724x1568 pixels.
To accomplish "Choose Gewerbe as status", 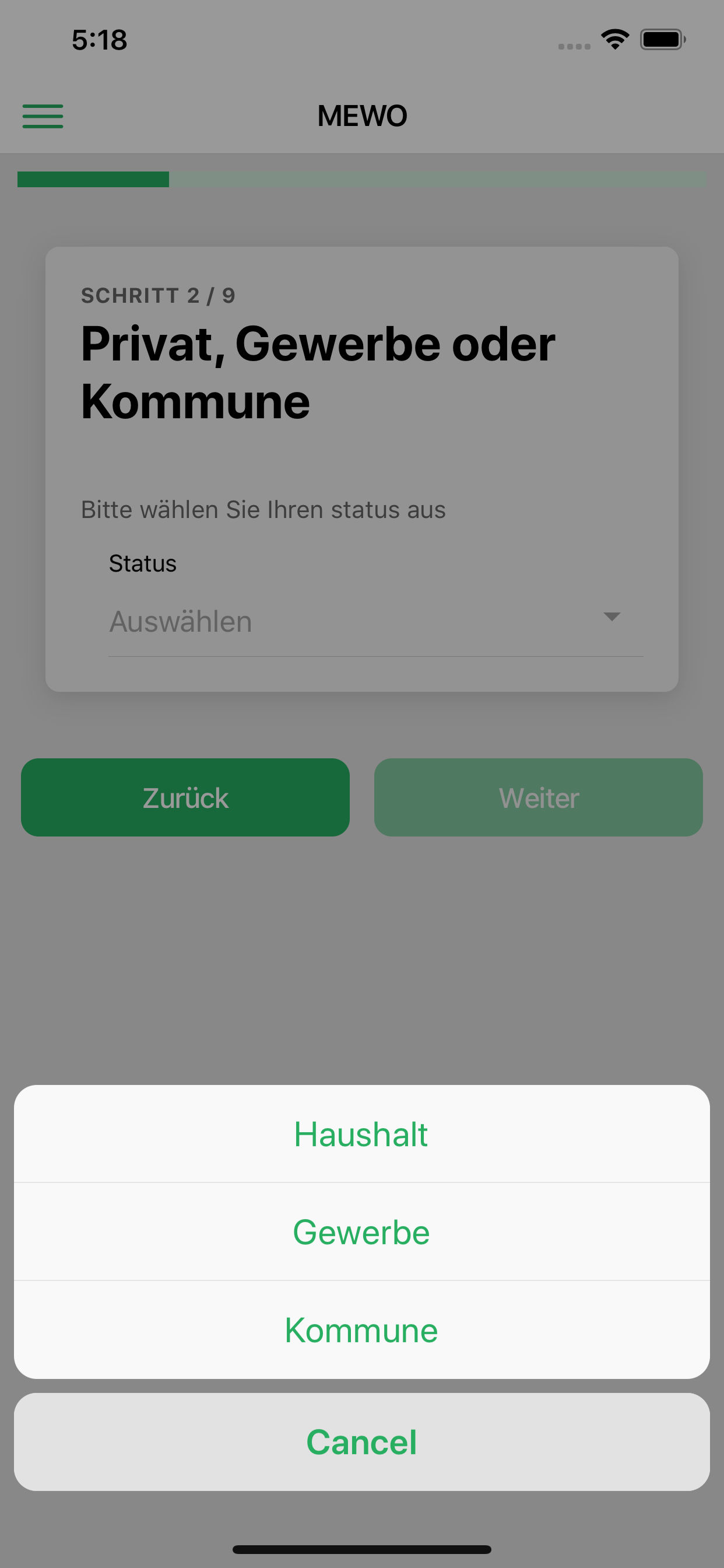I will tap(361, 1232).
